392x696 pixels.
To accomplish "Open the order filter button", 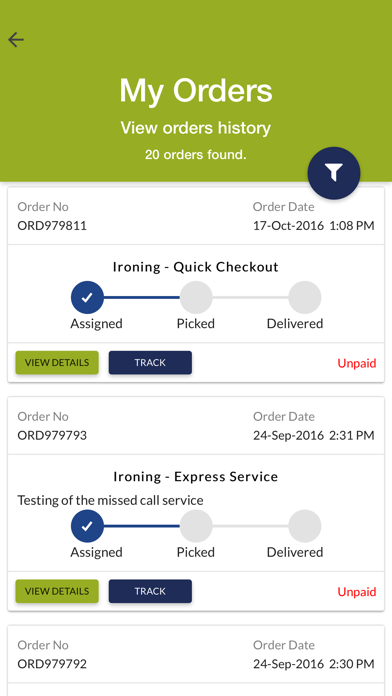I will tap(334, 173).
